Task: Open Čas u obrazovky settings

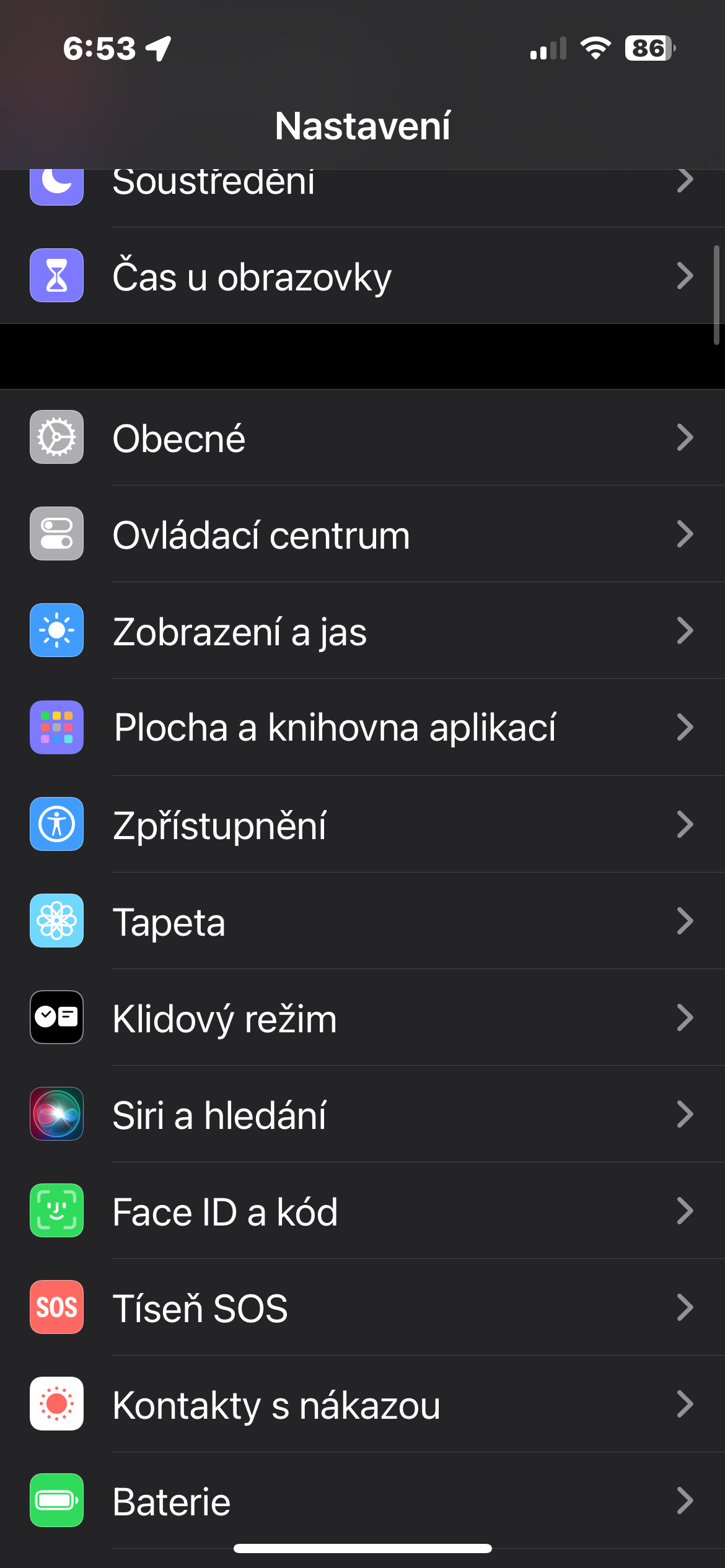Action: (362, 276)
